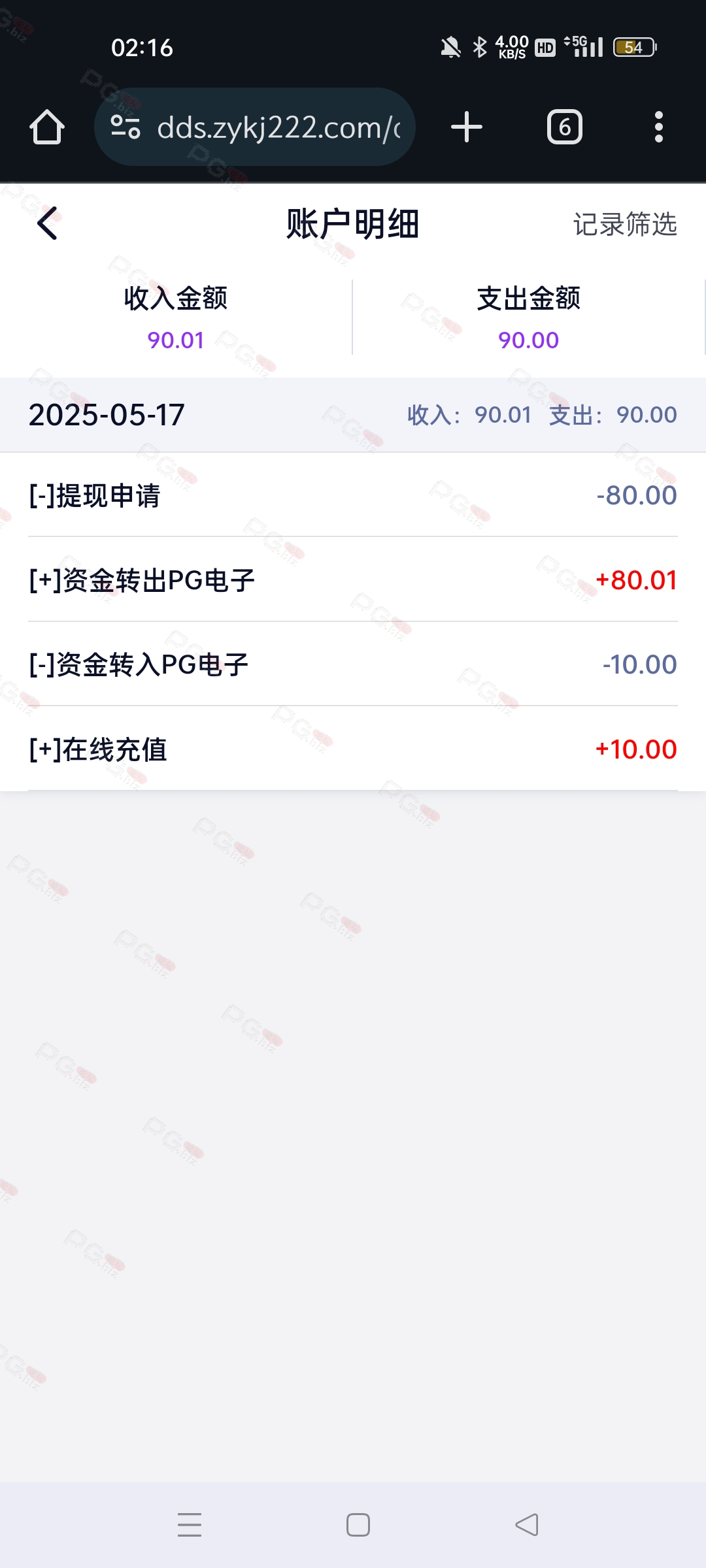Tap the browser home icon
Screen dimensions: 706x1568
tap(47, 127)
